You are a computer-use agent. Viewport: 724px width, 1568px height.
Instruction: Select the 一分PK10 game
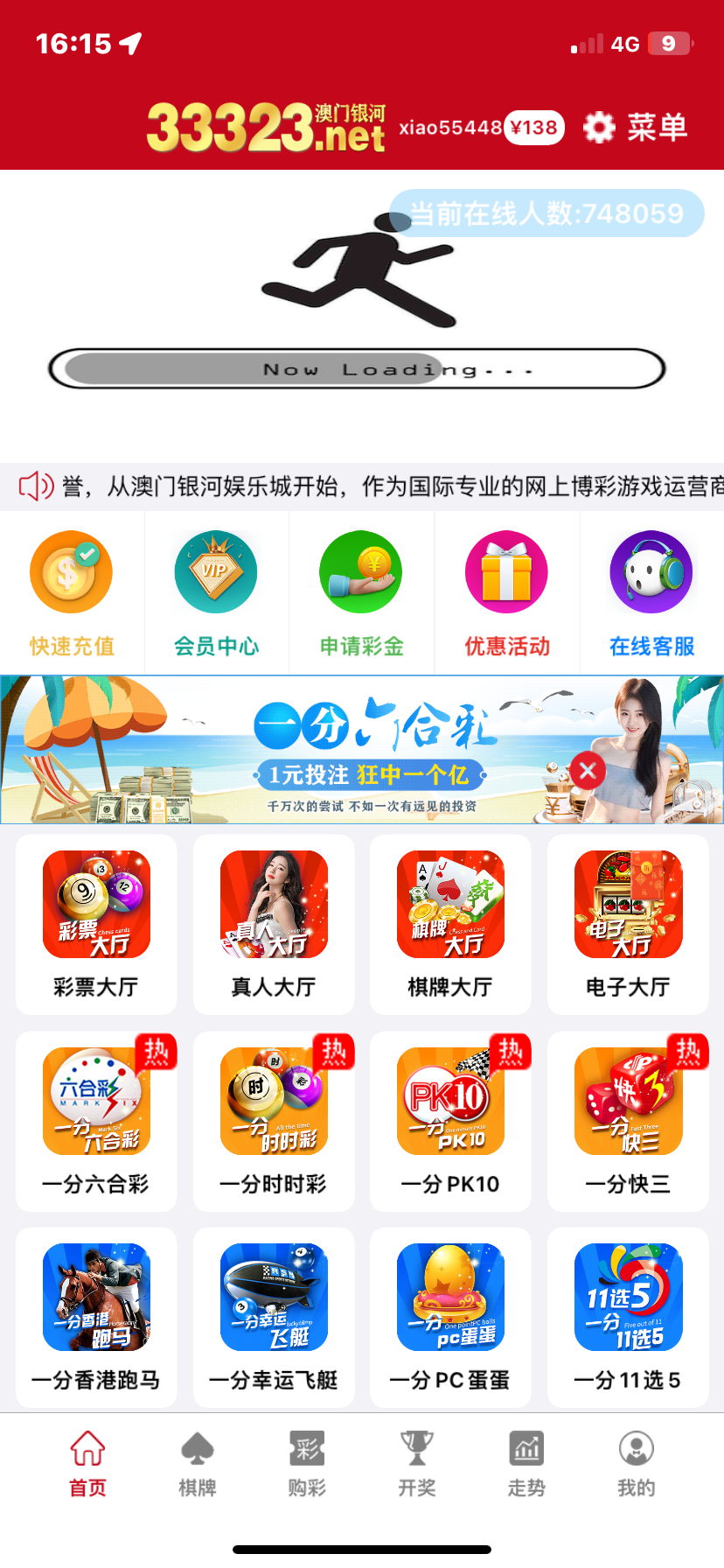pos(450,1121)
